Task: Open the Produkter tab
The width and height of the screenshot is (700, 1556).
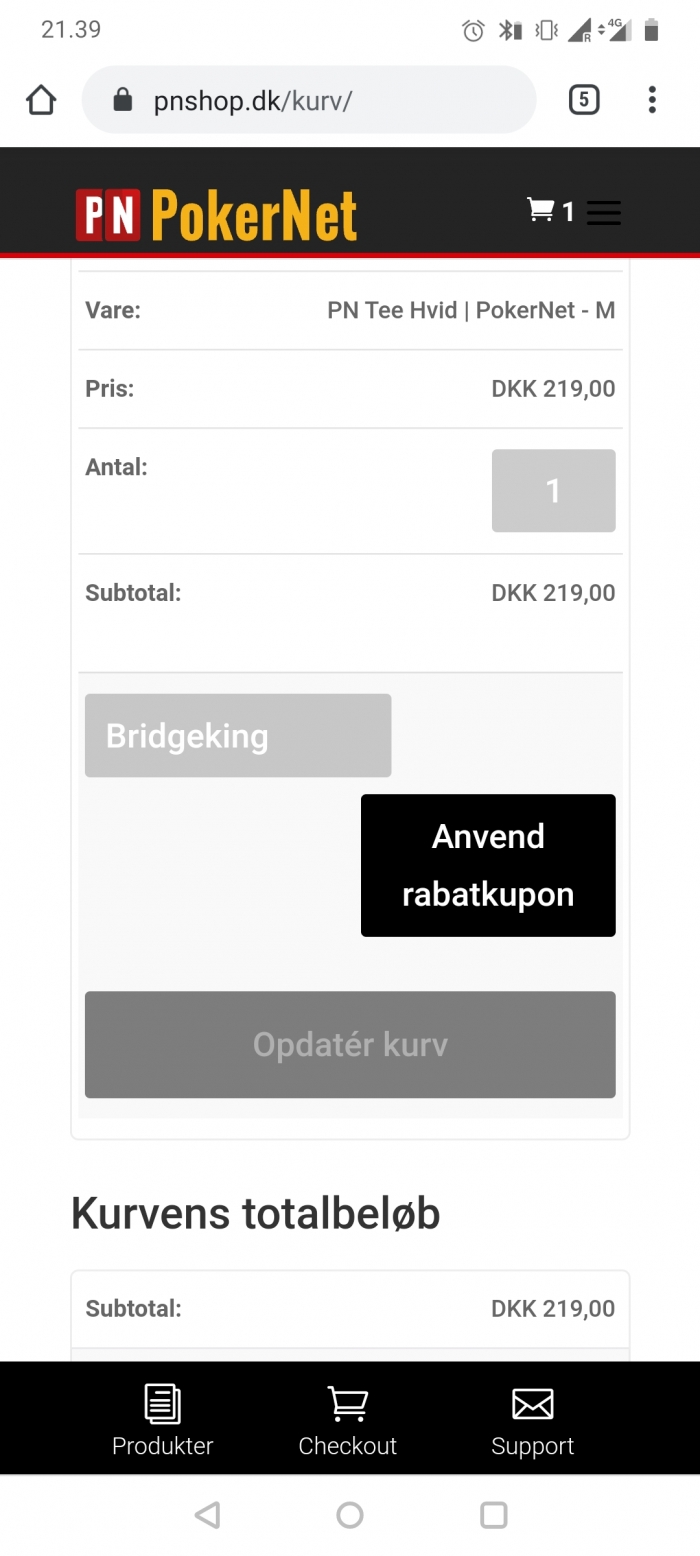Action: pos(163,1421)
